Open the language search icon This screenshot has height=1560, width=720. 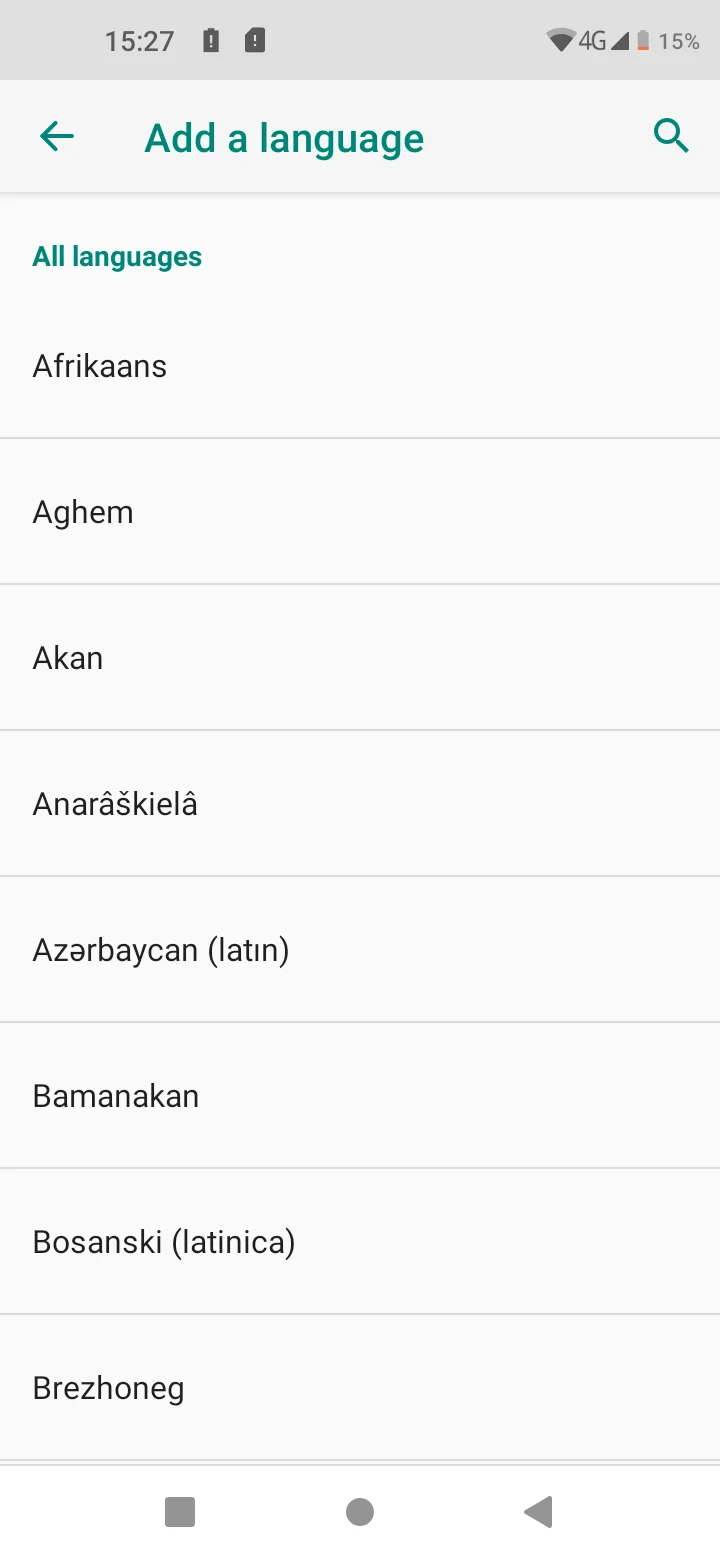click(x=671, y=135)
